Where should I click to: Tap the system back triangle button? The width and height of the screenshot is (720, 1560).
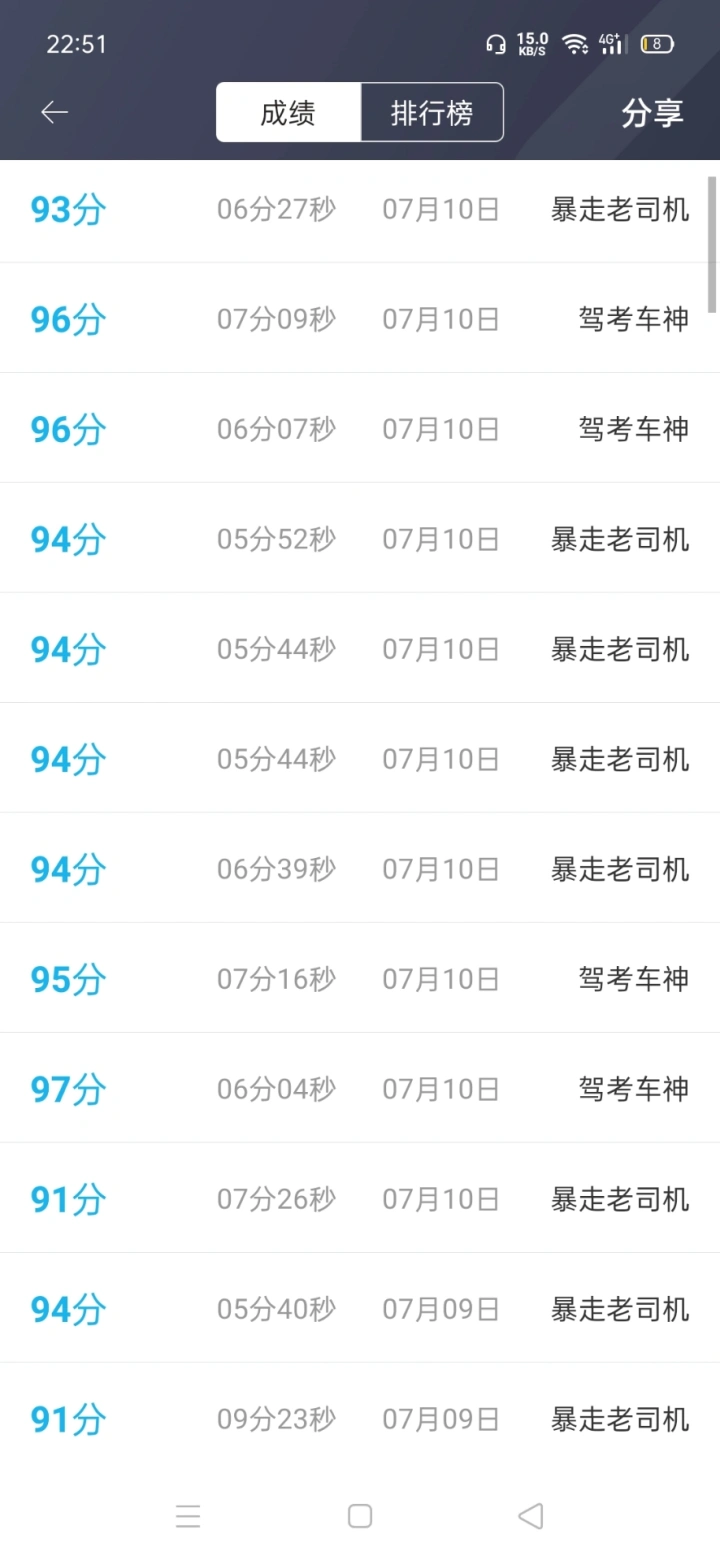(531, 1516)
